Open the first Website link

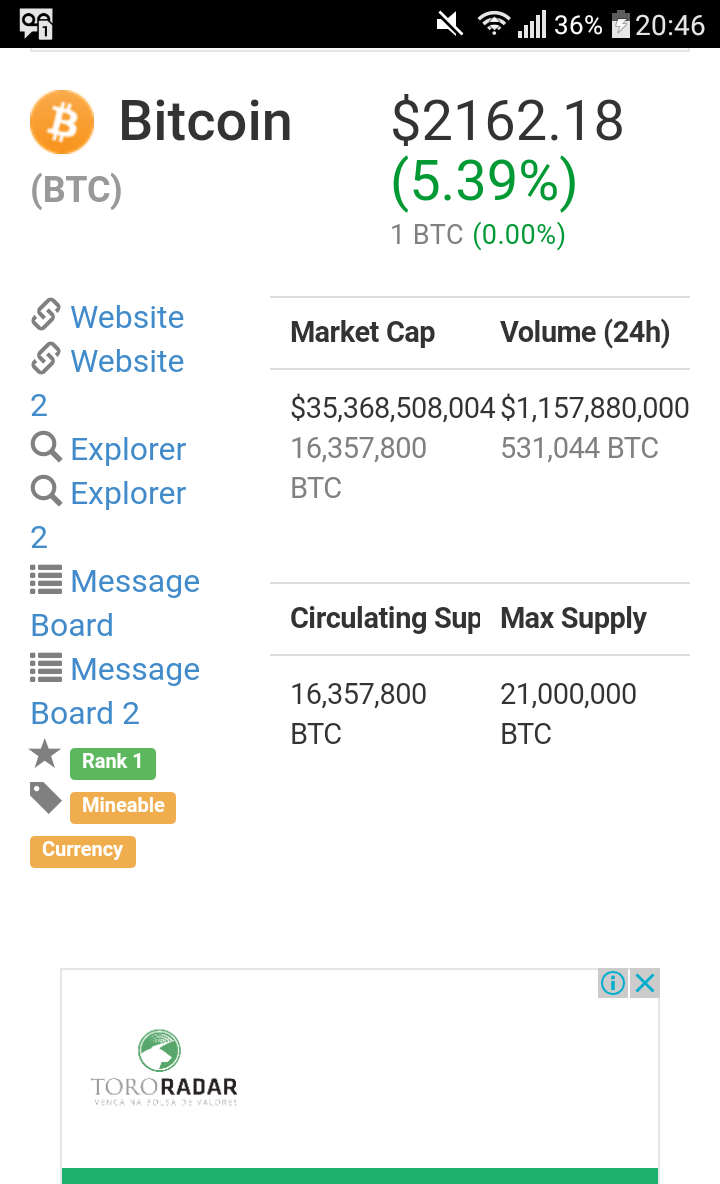[126, 317]
